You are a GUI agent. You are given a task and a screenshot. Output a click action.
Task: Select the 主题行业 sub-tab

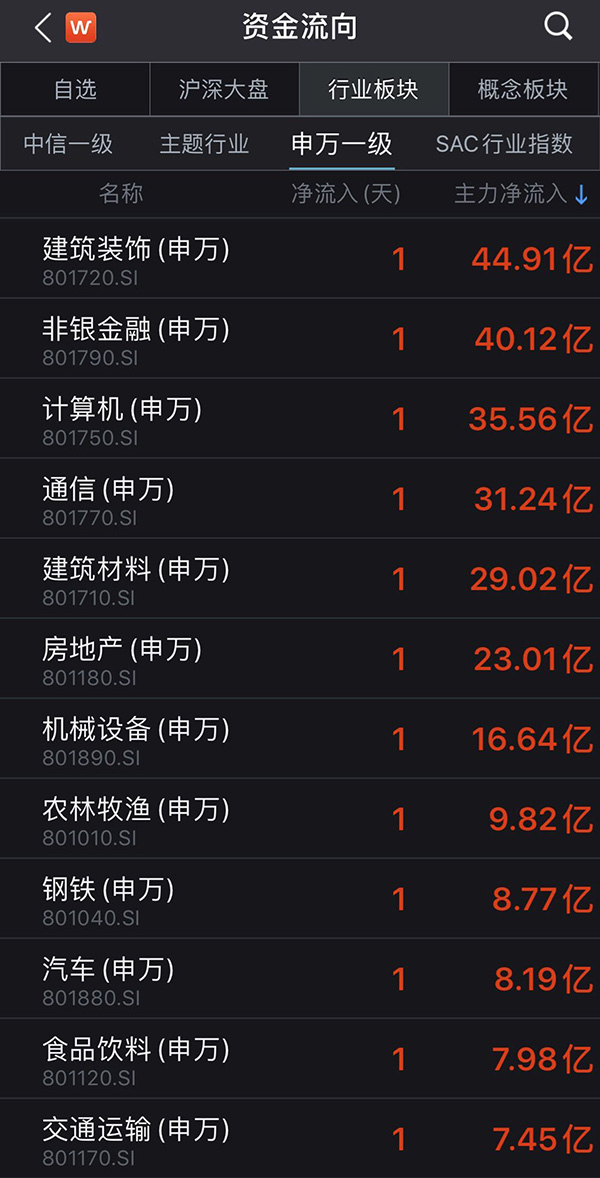tap(204, 143)
